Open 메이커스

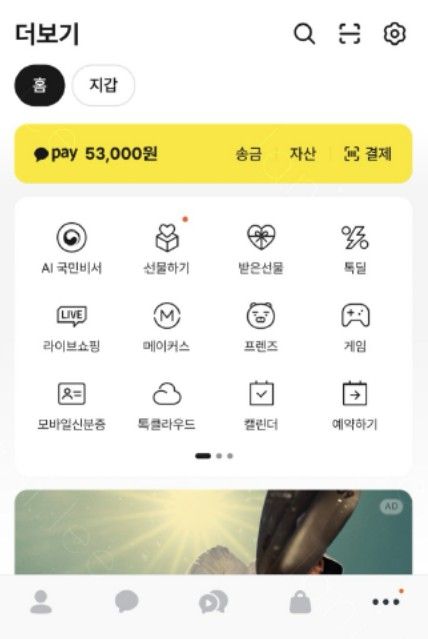point(166,327)
